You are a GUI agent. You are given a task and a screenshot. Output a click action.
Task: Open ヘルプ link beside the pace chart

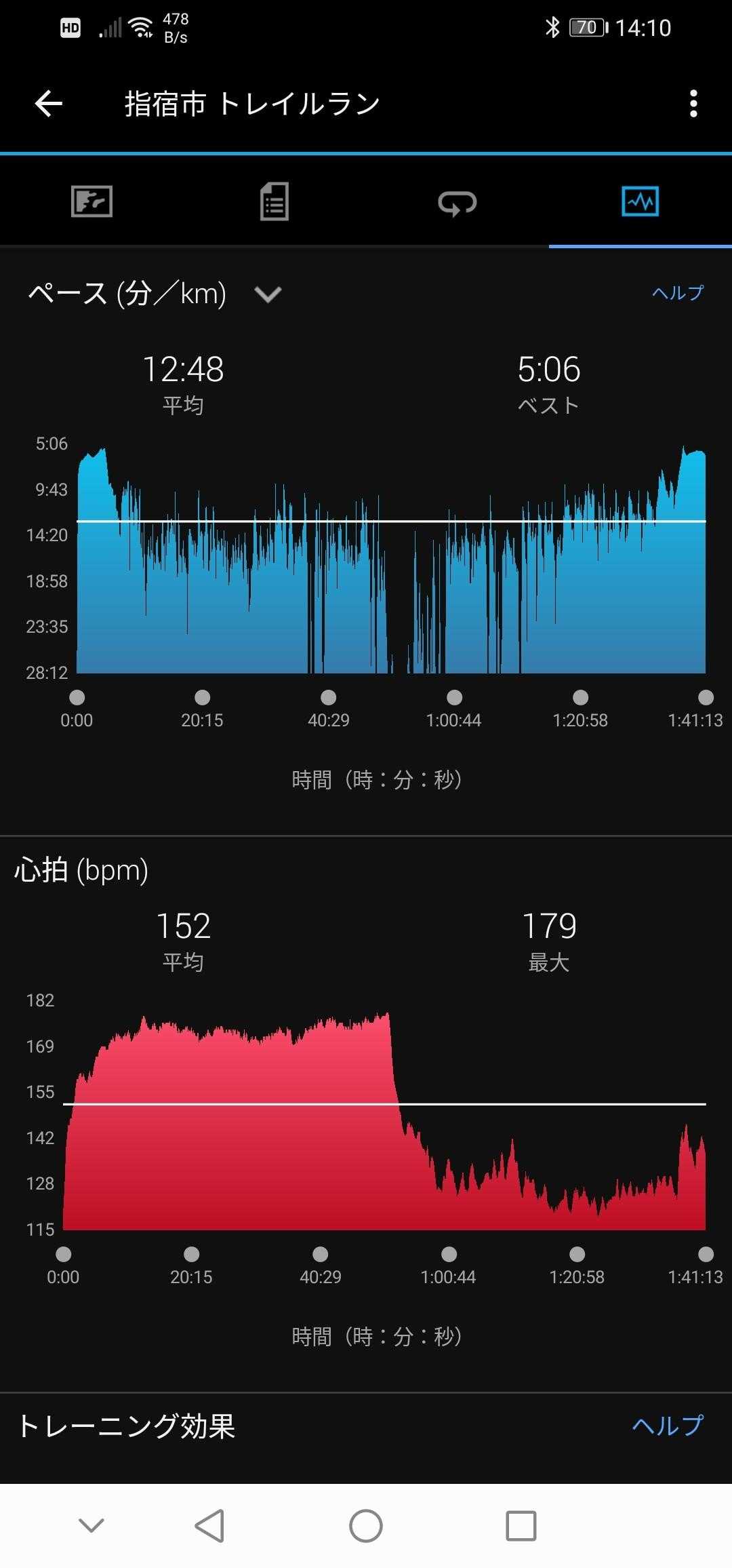click(x=677, y=293)
